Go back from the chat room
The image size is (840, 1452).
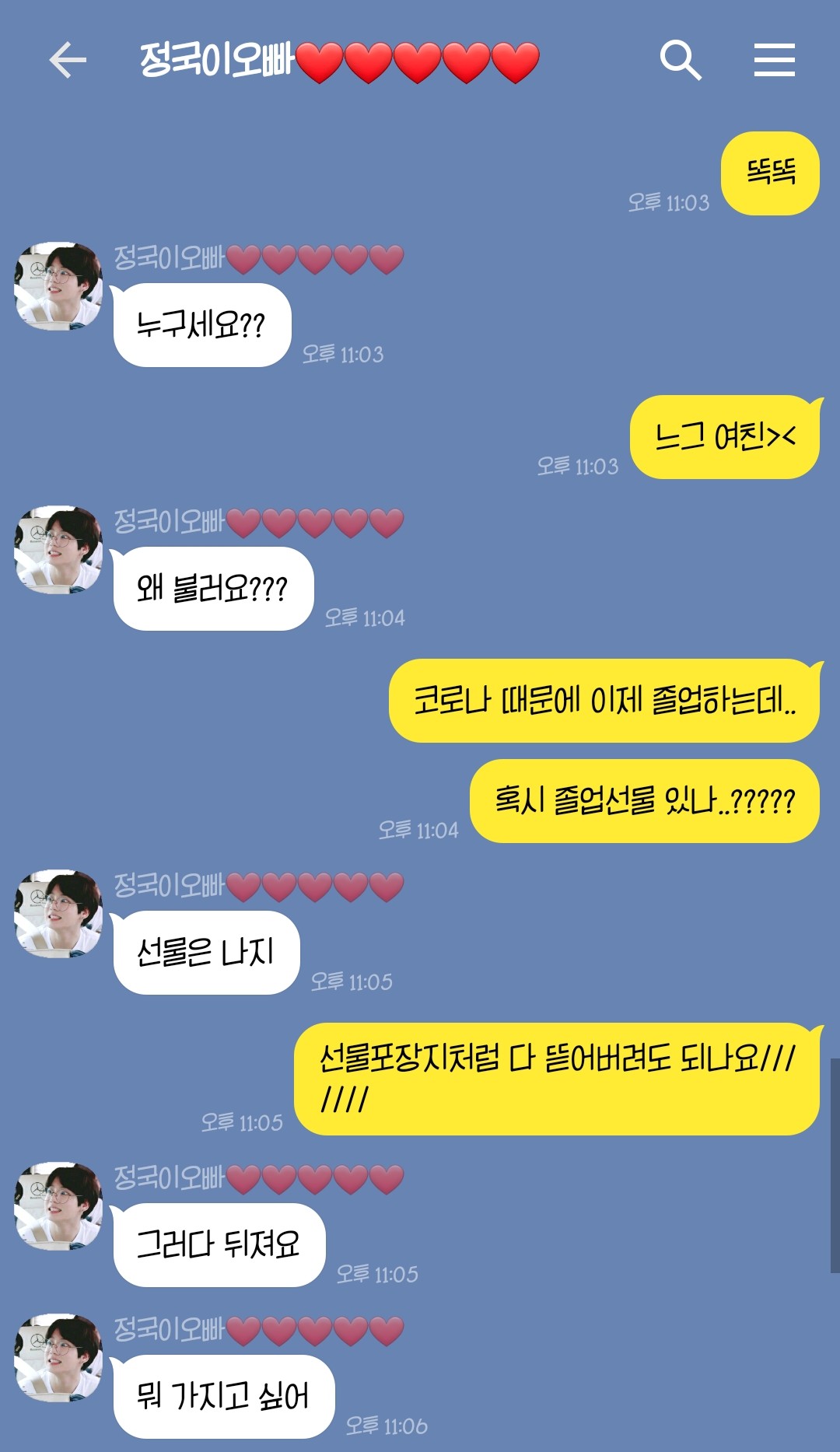[x=67, y=61]
